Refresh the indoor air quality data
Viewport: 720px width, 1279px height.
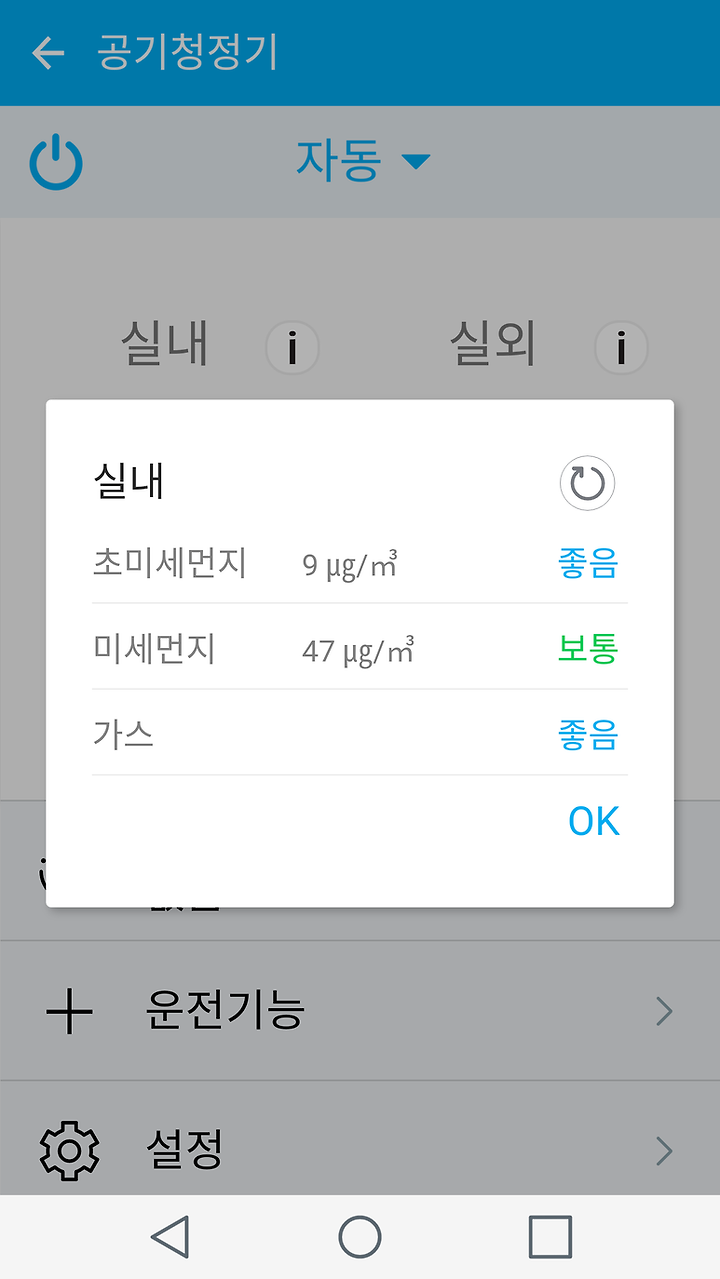(x=587, y=483)
